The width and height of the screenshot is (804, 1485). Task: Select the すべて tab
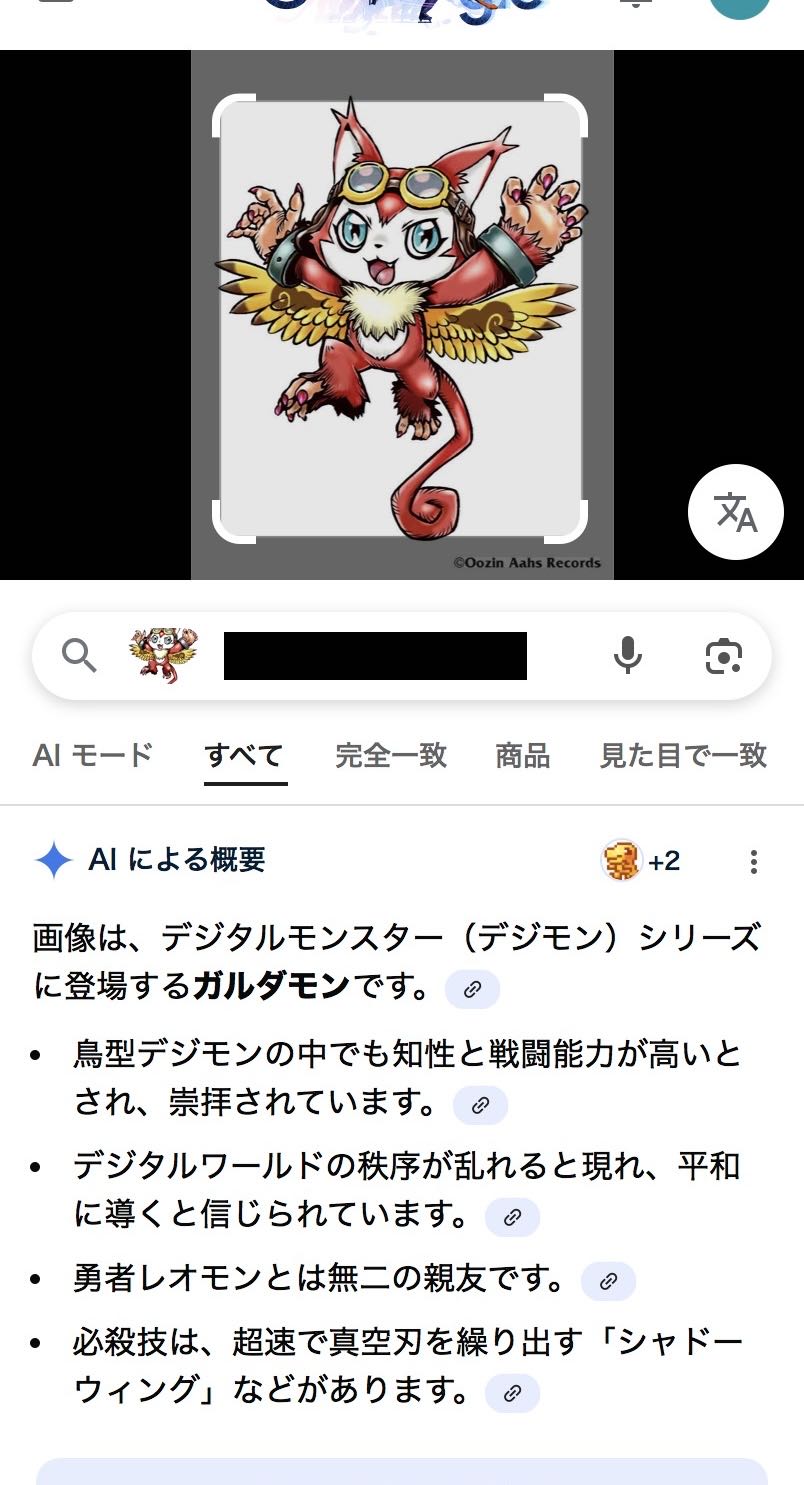pos(245,755)
